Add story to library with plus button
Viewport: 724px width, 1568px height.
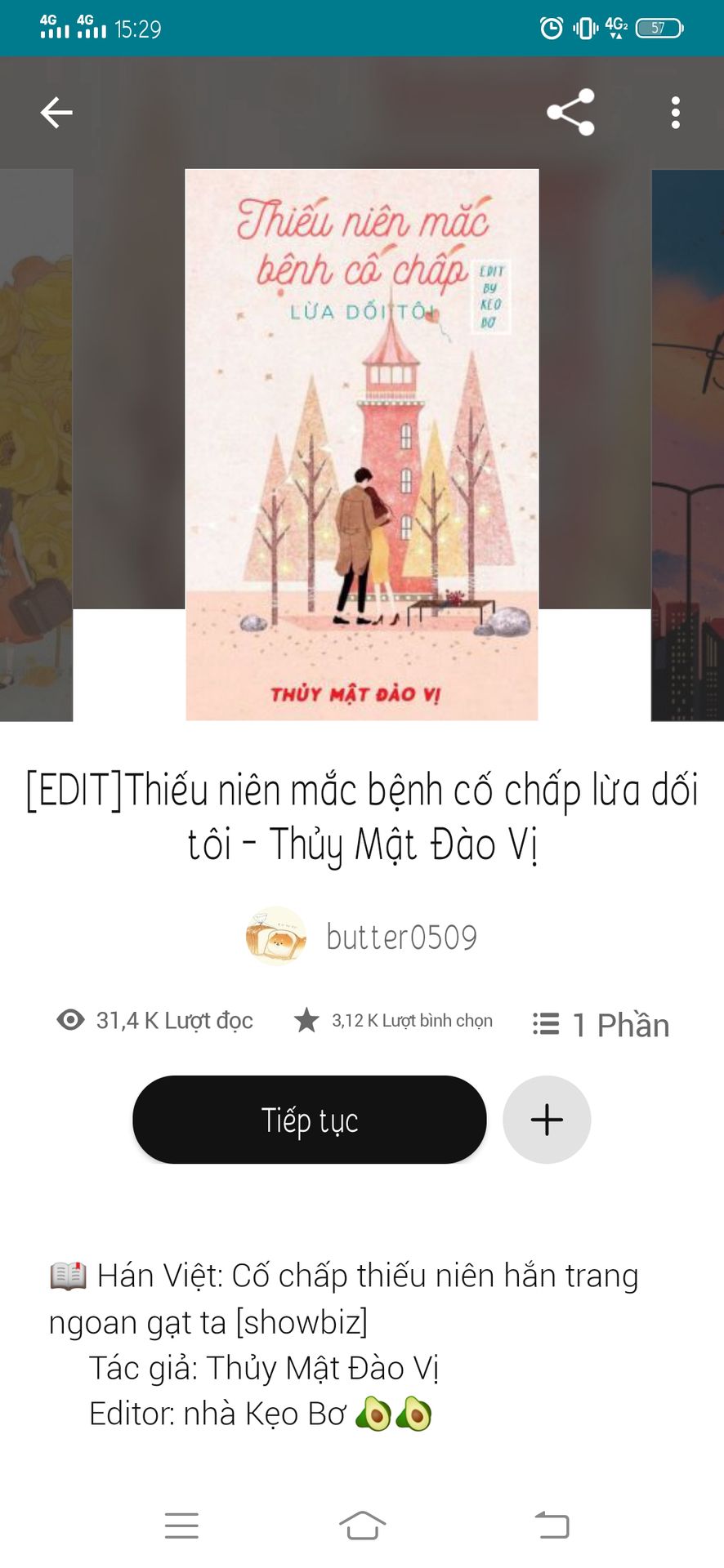(547, 1120)
